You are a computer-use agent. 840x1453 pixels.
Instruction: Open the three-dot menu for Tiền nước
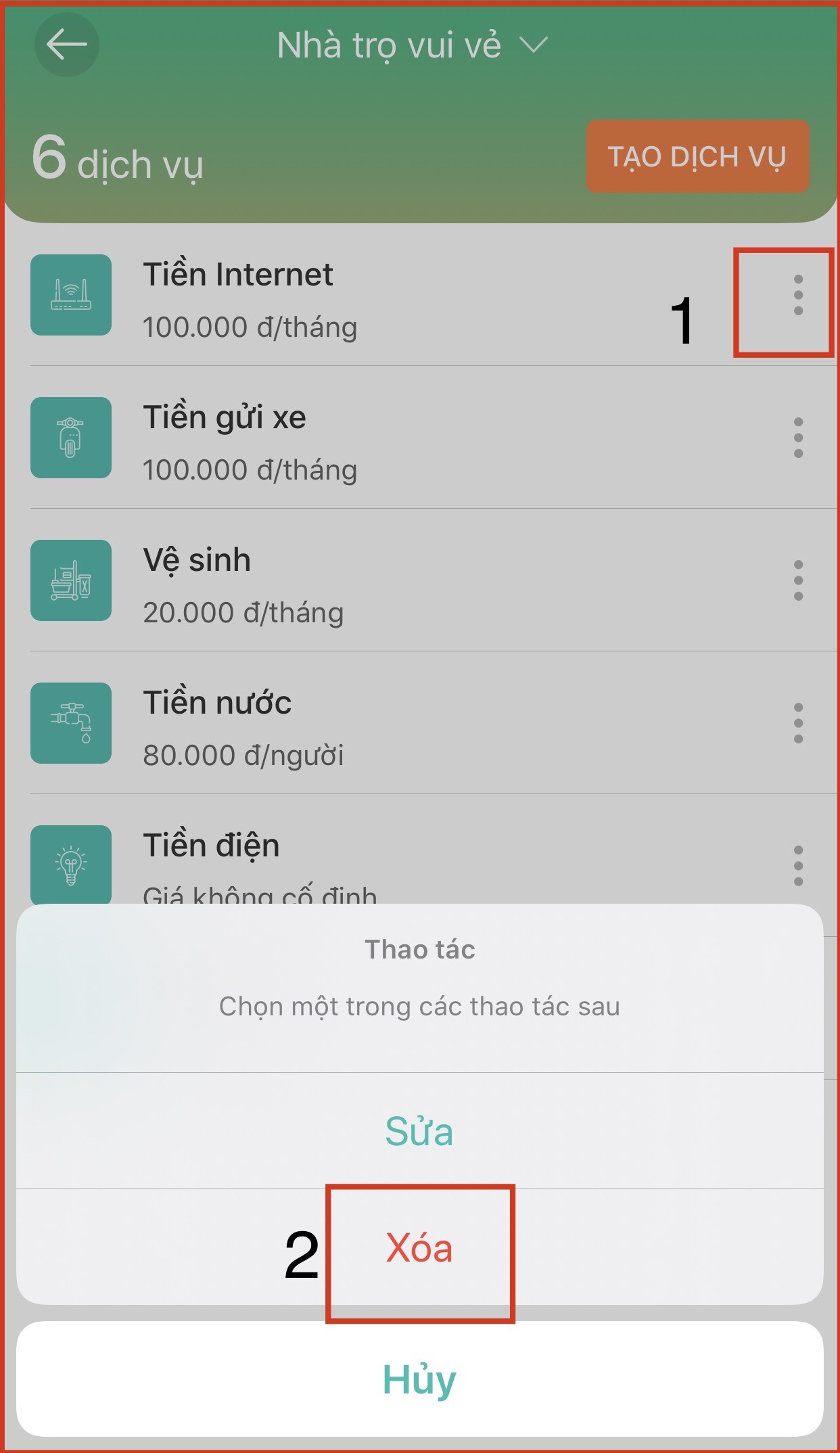point(798,723)
